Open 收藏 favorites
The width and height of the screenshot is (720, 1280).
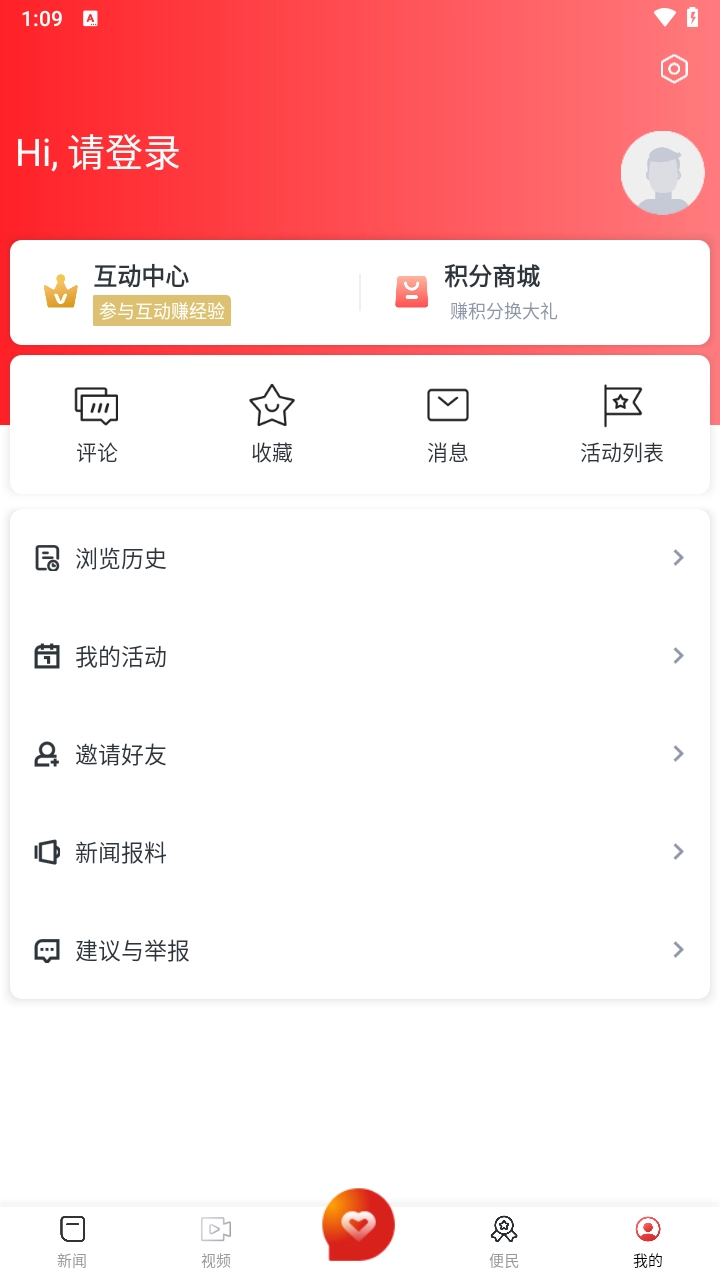tap(272, 425)
